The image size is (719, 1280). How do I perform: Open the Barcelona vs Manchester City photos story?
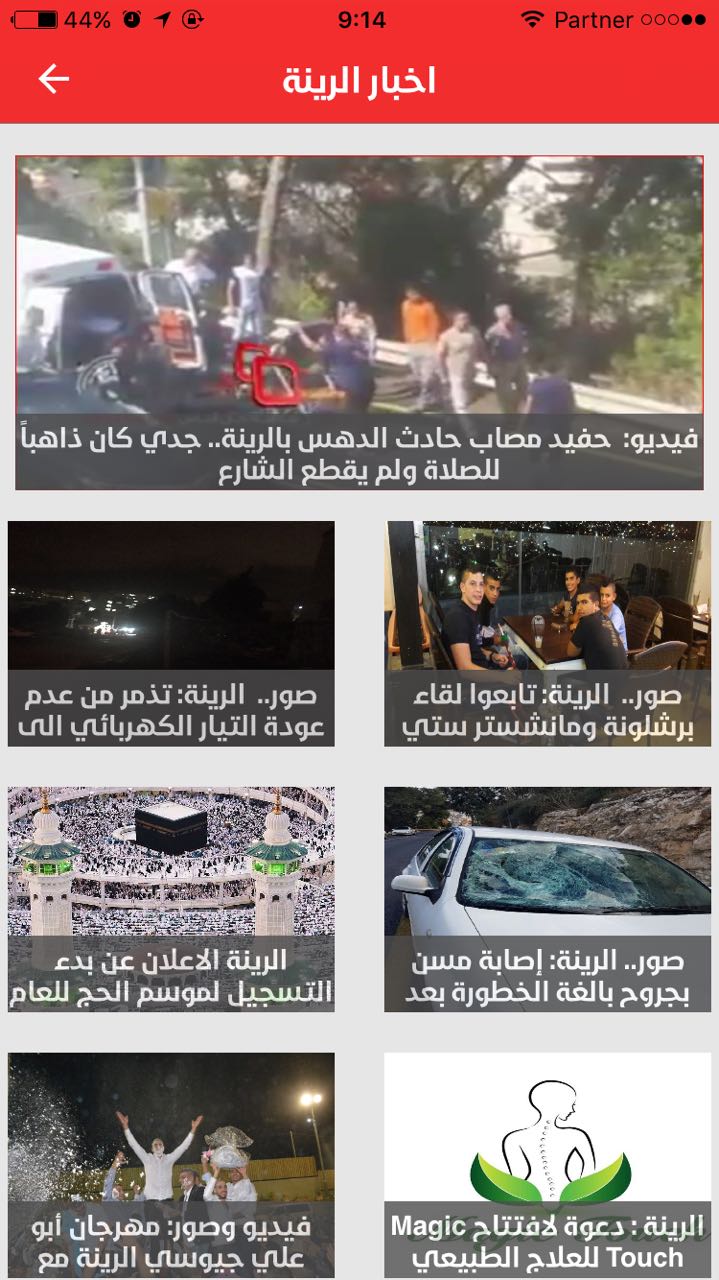coord(547,633)
